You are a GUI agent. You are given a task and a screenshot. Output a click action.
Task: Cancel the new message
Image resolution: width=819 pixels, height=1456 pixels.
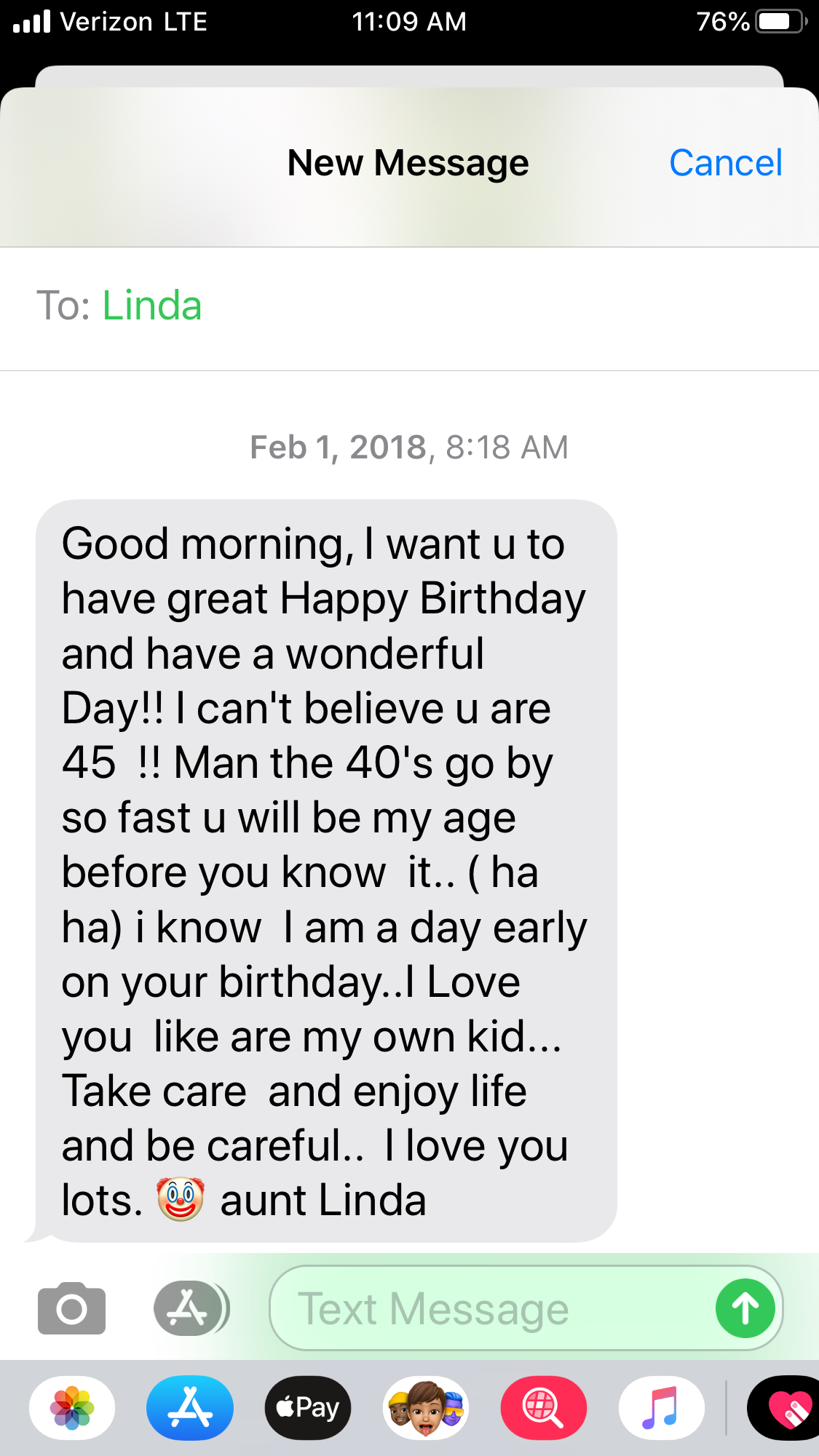(725, 163)
